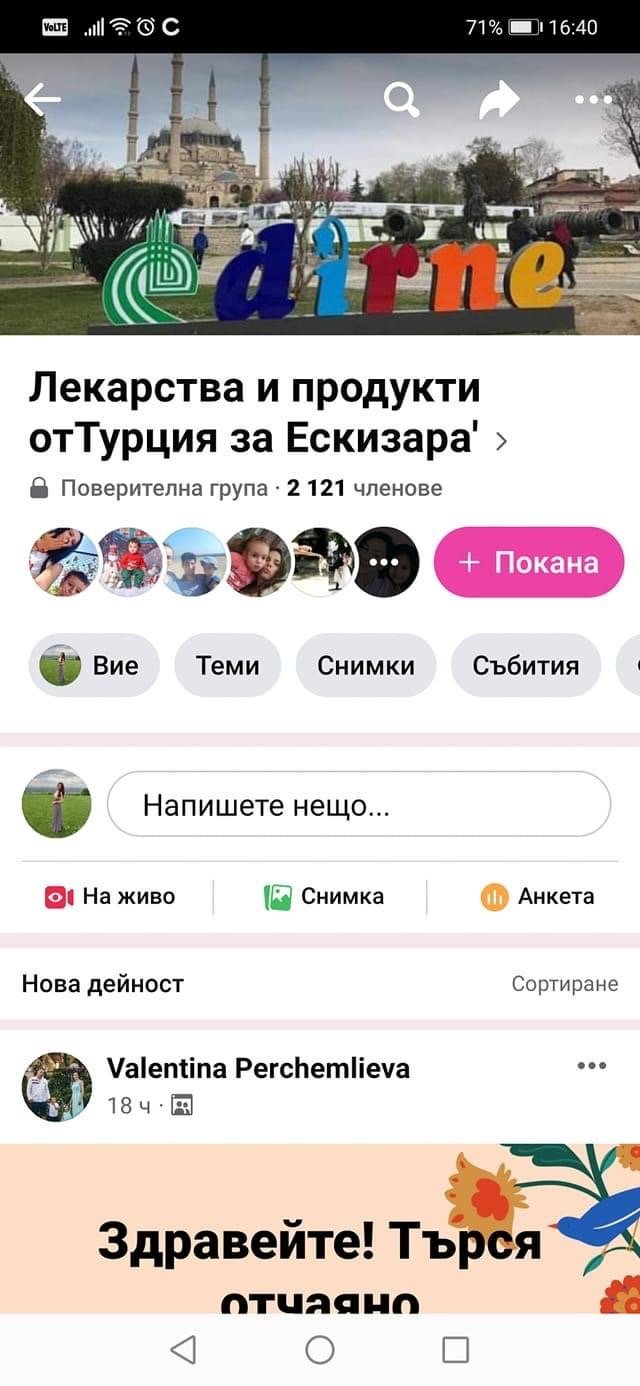Viewport: 640px width, 1386px height.
Task: Create an Анкета poll
Action: pyautogui.click(x=538, y=897)
